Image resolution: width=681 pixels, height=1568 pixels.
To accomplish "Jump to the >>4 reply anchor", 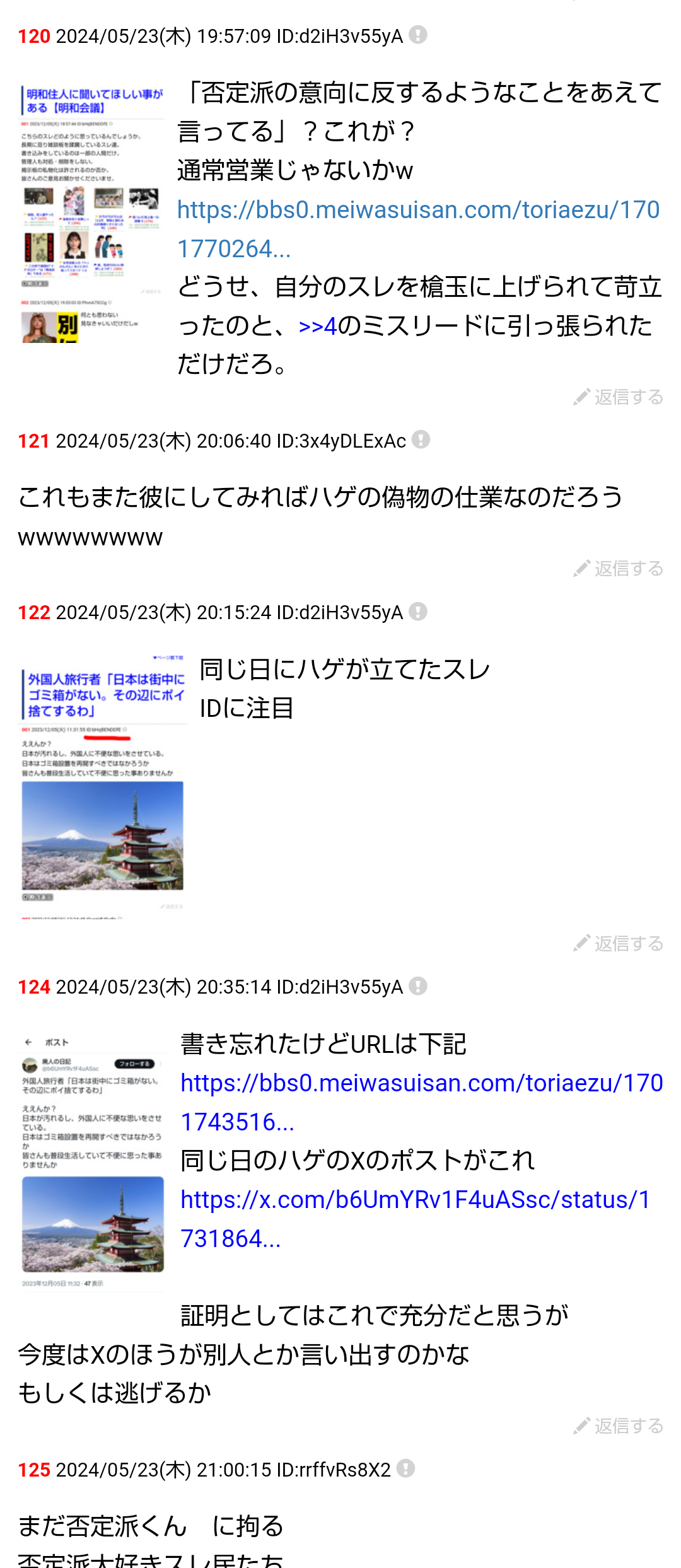I will 318,327.
